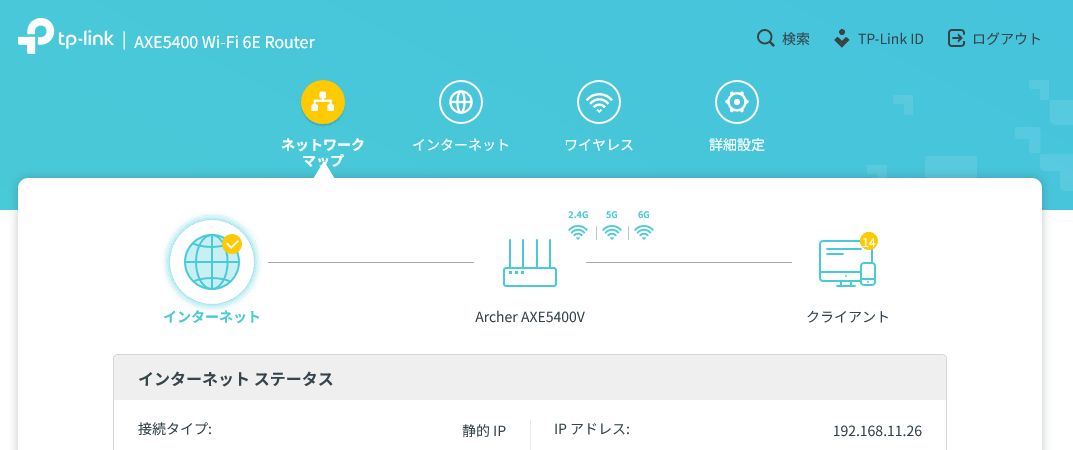This screenshot has width=1073, height=450.
Task: Tap ログアウト to log out
Action: (x=994, y=39)
